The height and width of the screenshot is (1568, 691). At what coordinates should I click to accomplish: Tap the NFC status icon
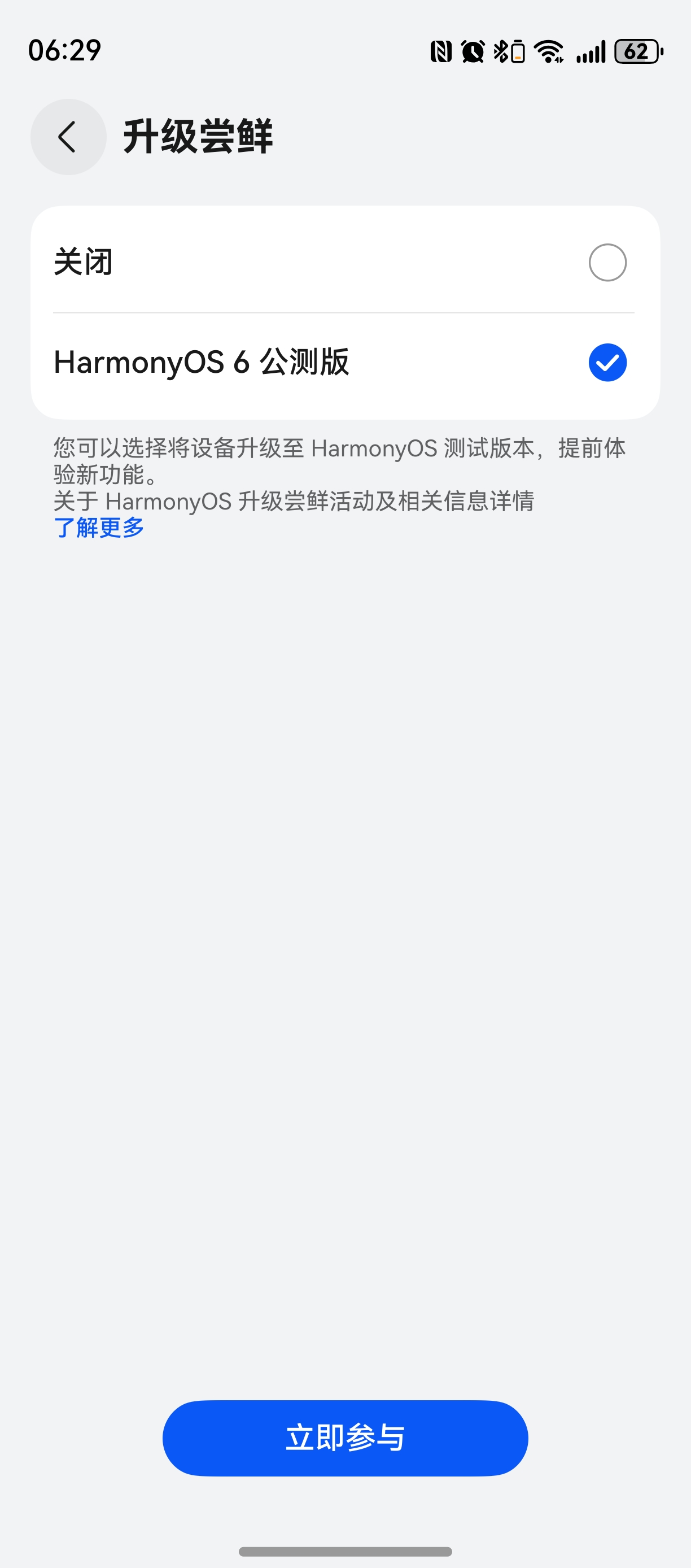click(x=442, y=53)
